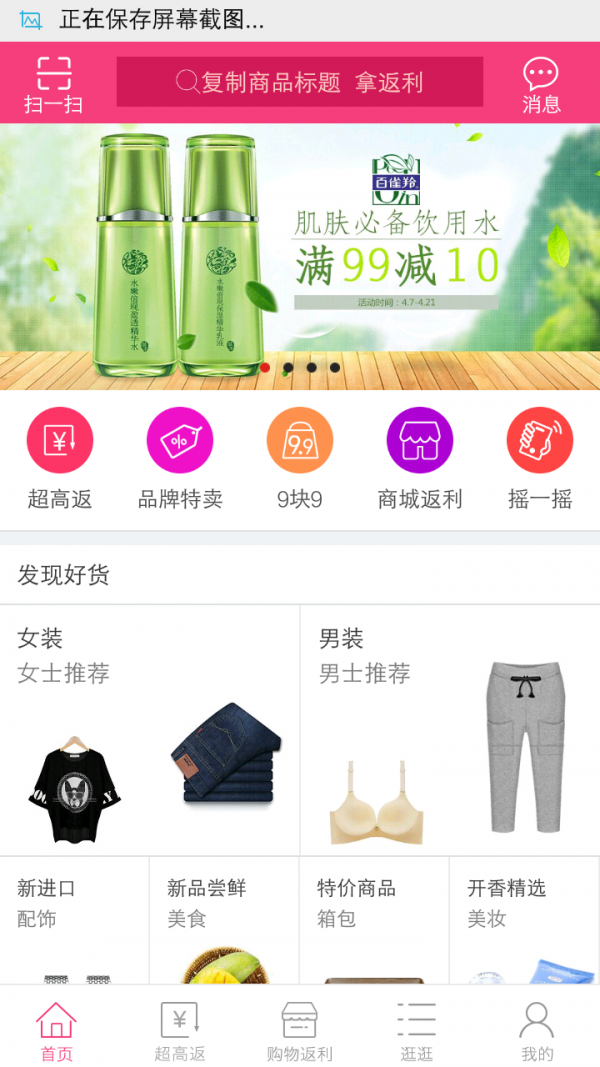
Task: Open the 女装 女士推荐 card
Action: (x=150, y=730)
